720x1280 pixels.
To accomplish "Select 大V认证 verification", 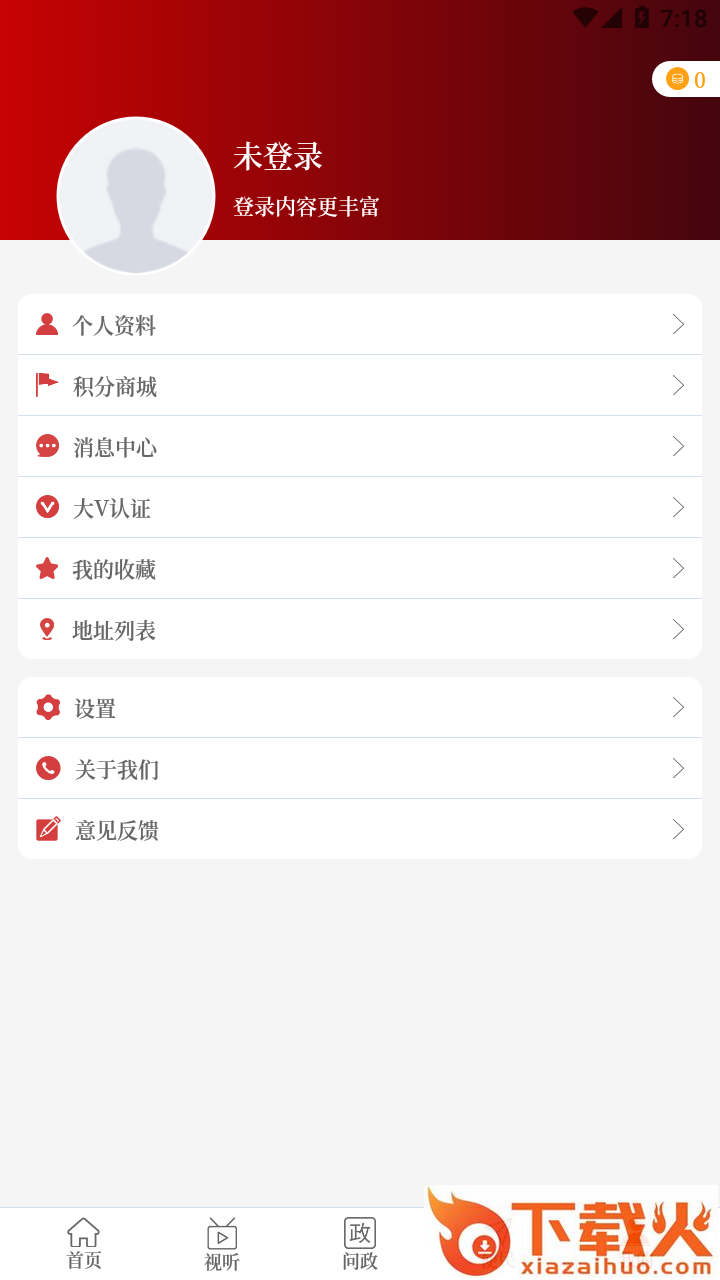I will coord(360,508).
